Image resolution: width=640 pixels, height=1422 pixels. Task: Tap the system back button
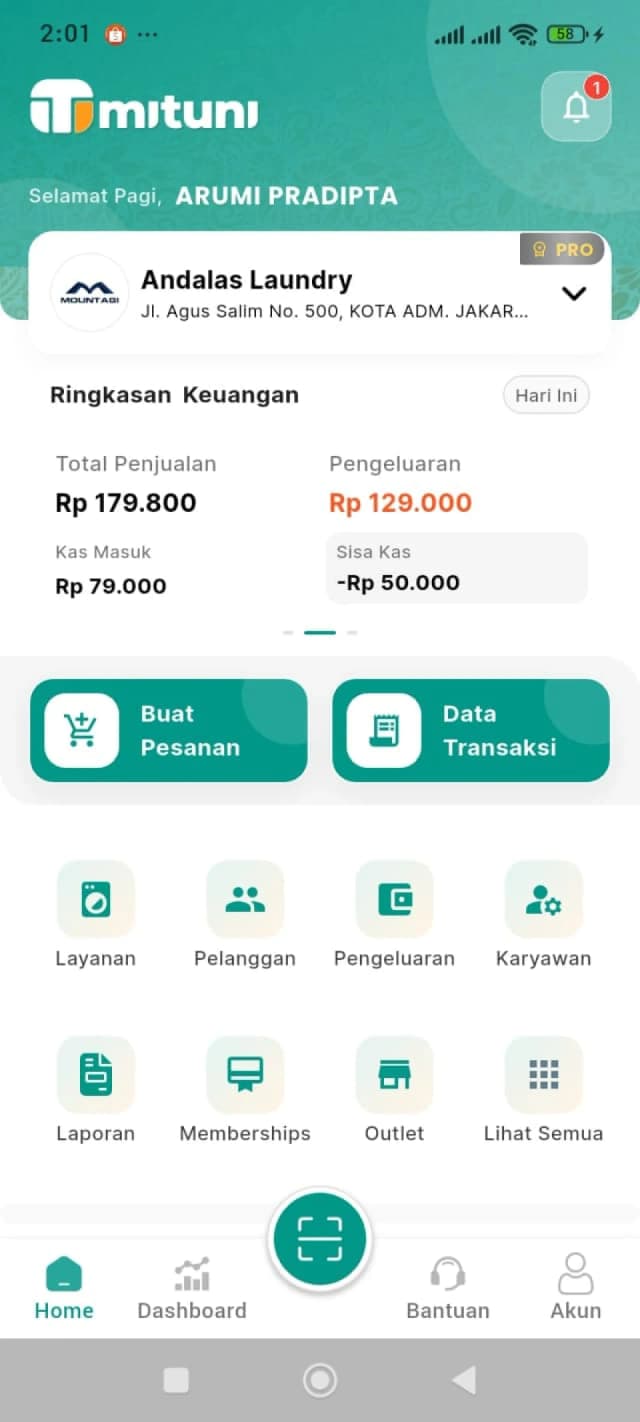[463, 1381]
